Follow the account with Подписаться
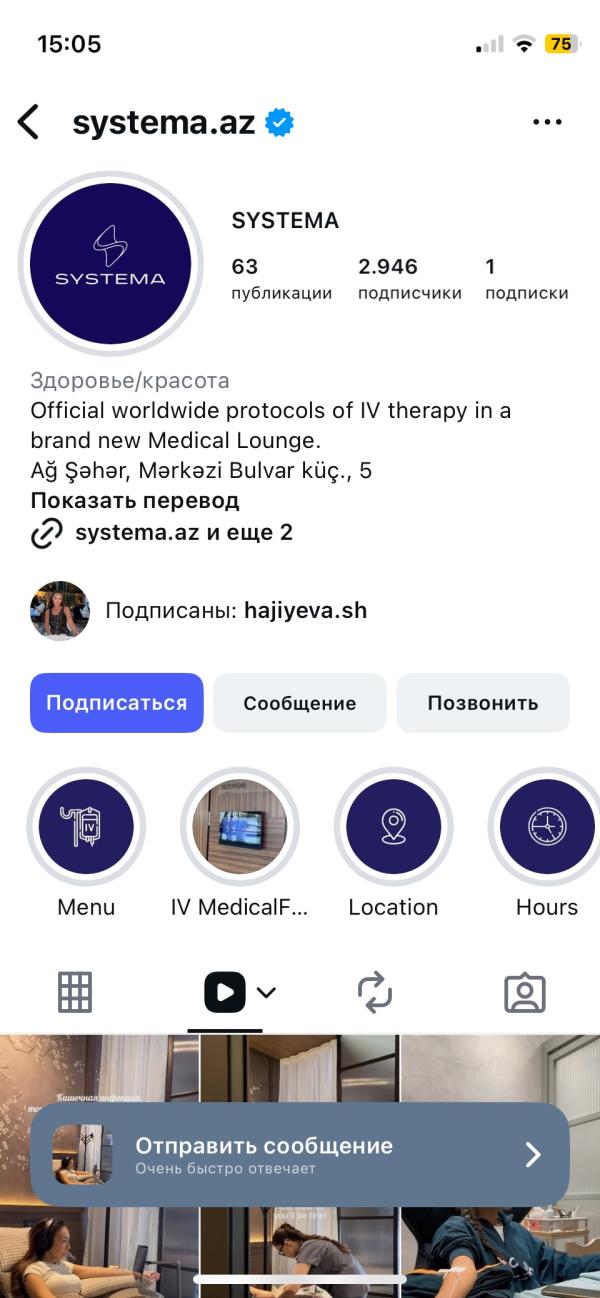 point(116,703)
